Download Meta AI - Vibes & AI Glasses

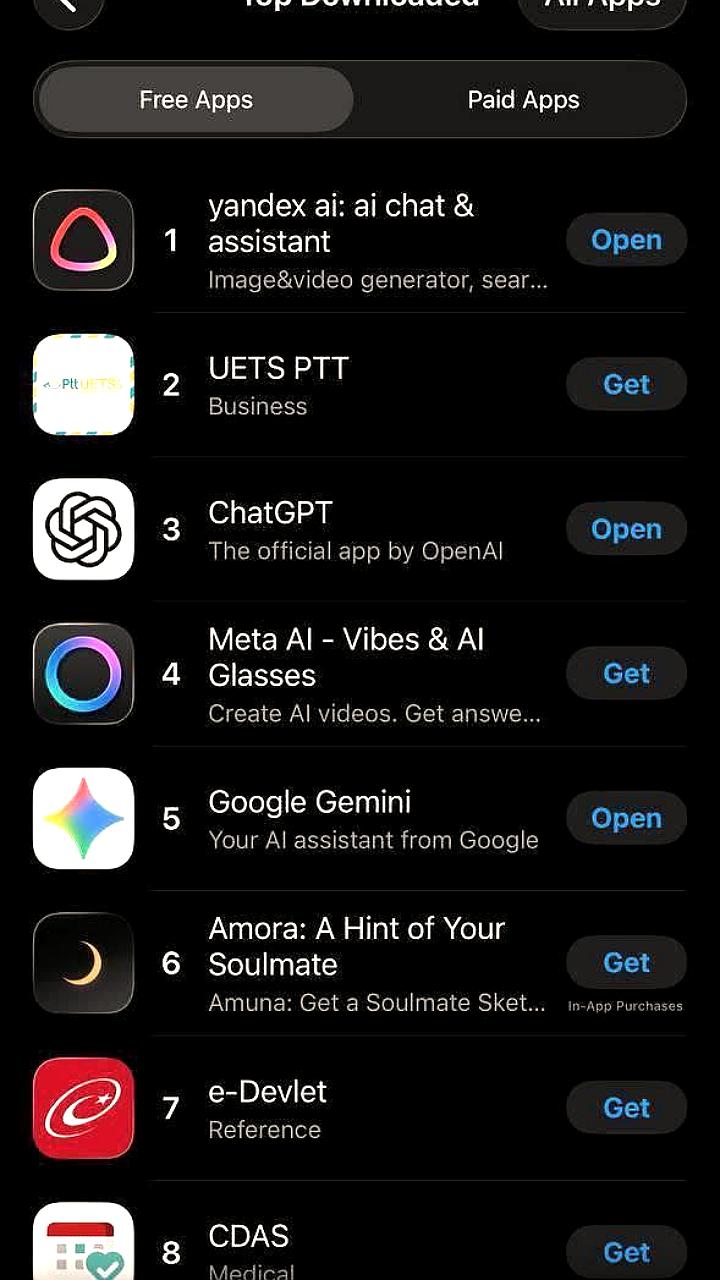coord(626,674)
